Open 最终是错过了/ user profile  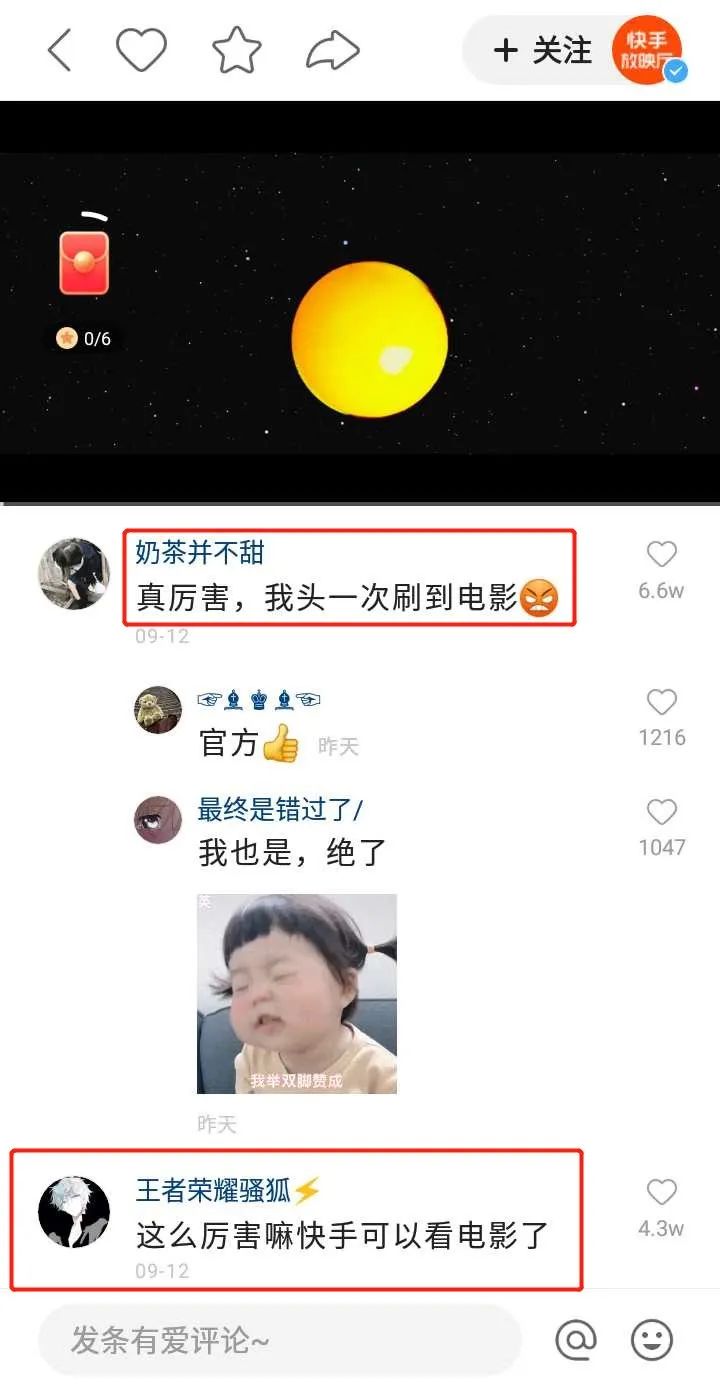click(x=280, y=809)
